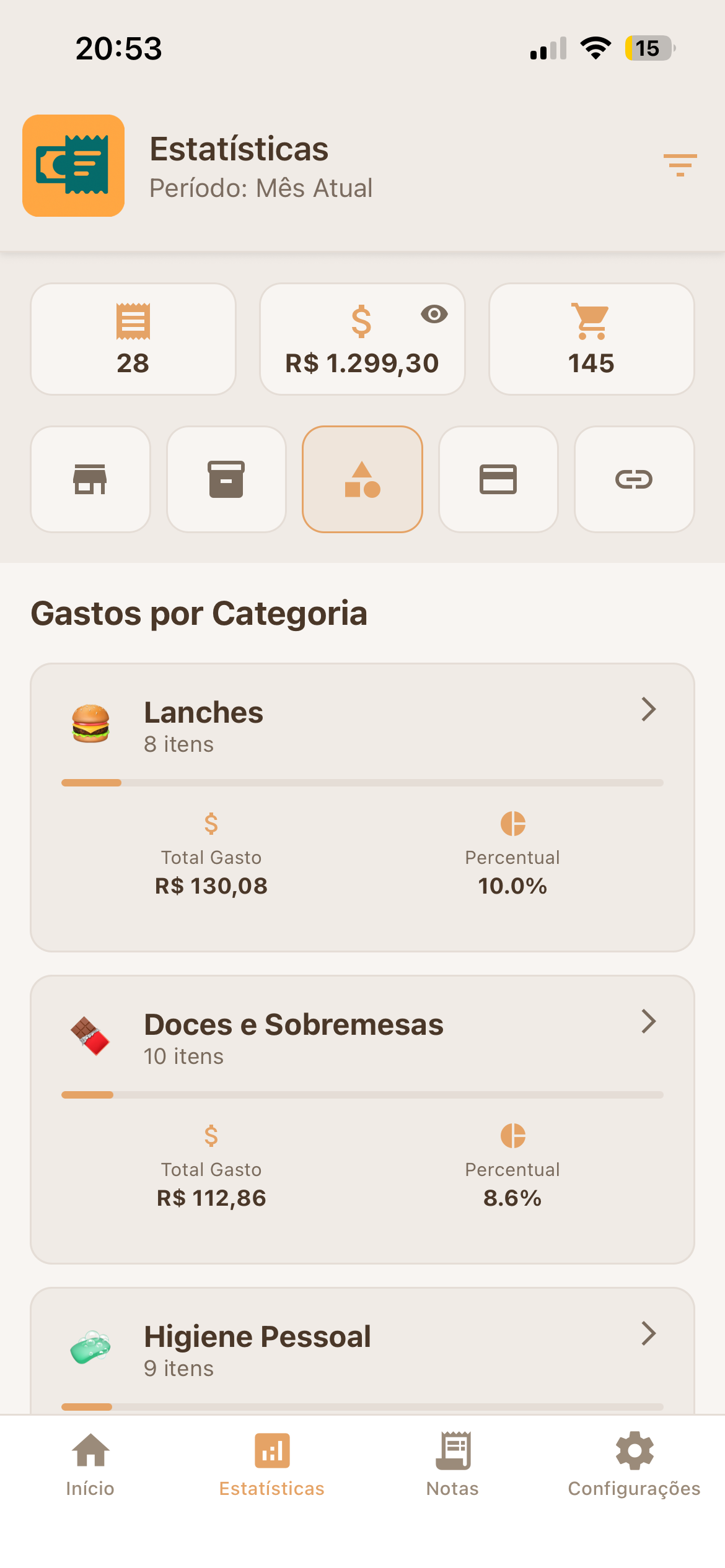Select the categories filter icon

(362, 479)
